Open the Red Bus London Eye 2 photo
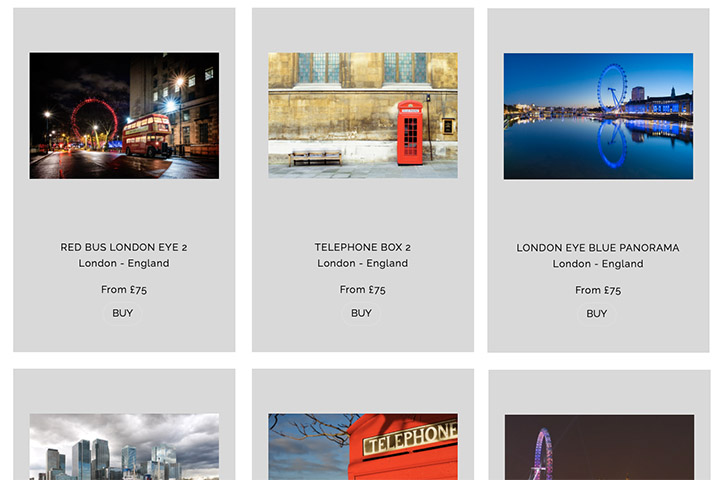The height and width of the screenshot is (480, 720). click(x=124, y=116)
